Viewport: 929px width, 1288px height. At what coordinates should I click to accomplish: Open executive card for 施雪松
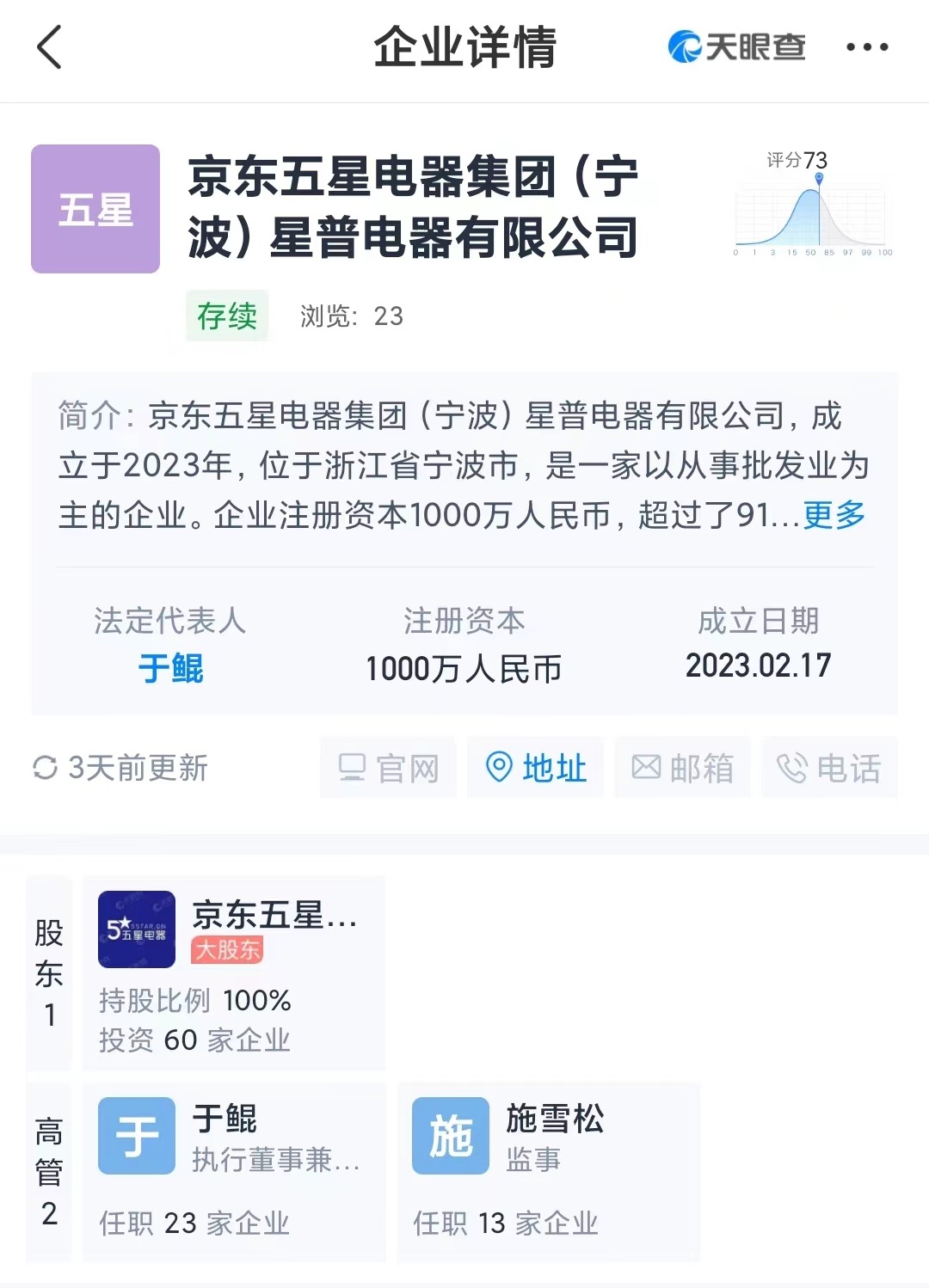point(548,1172)
